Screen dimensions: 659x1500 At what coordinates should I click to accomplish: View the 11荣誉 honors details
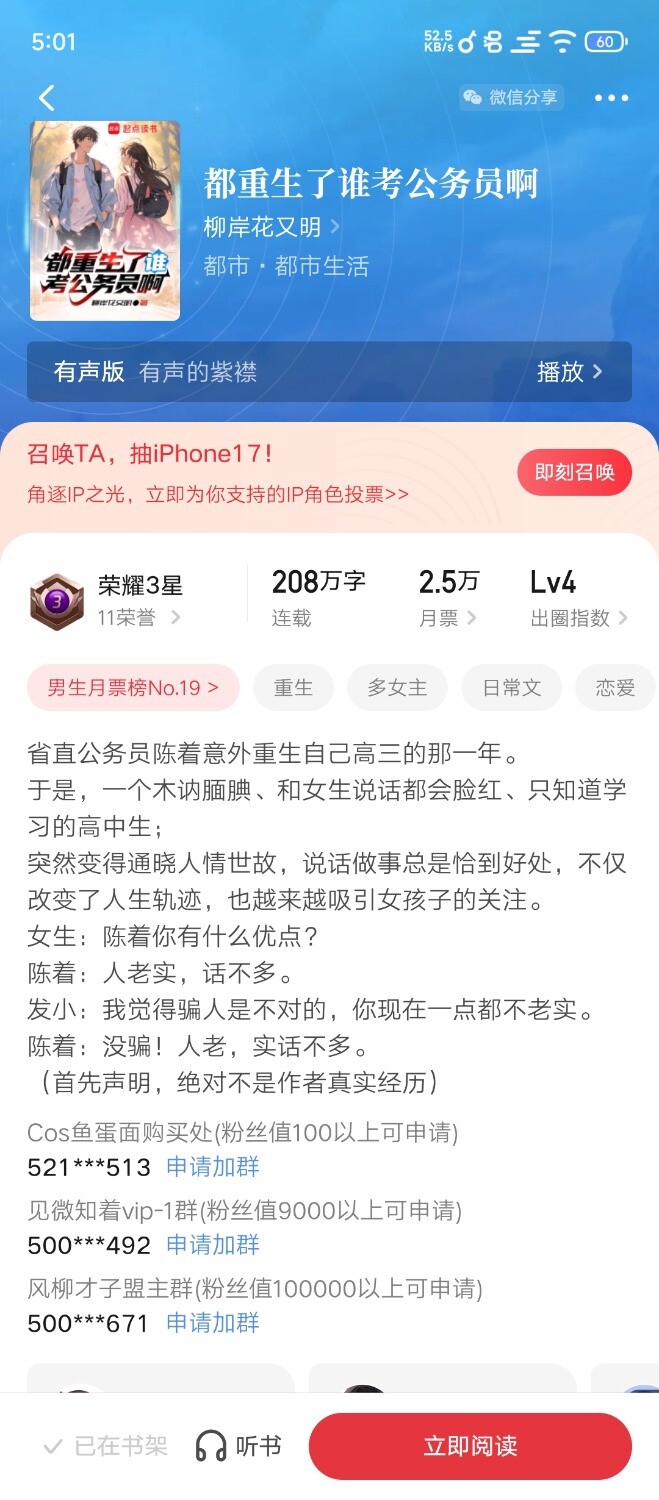[138, 618]
